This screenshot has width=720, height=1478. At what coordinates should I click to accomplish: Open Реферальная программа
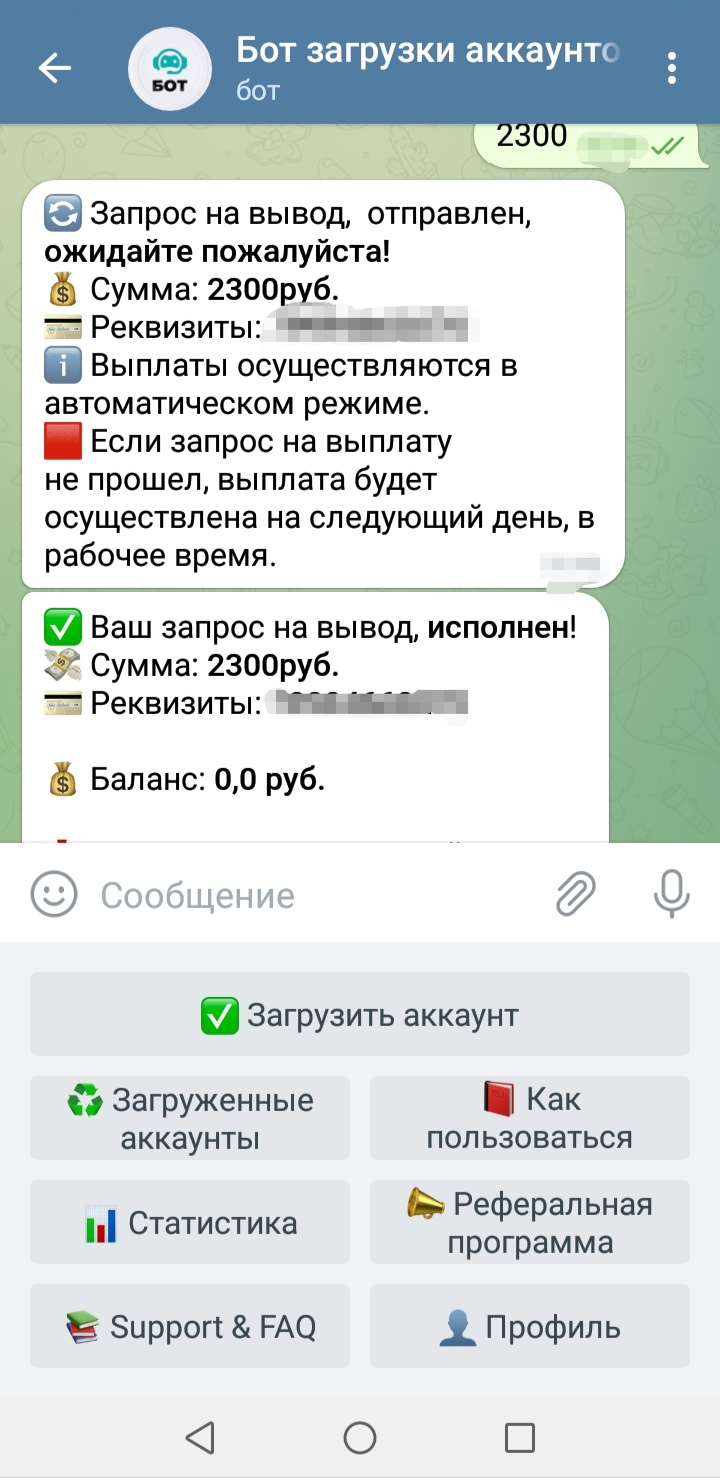(530, 1223)
